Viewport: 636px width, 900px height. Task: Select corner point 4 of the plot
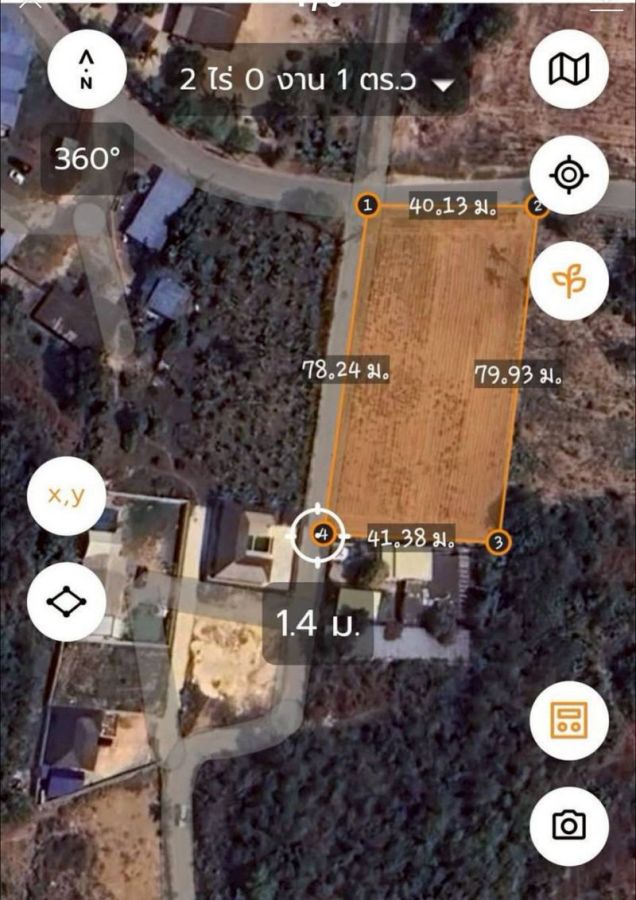[321, 534]
